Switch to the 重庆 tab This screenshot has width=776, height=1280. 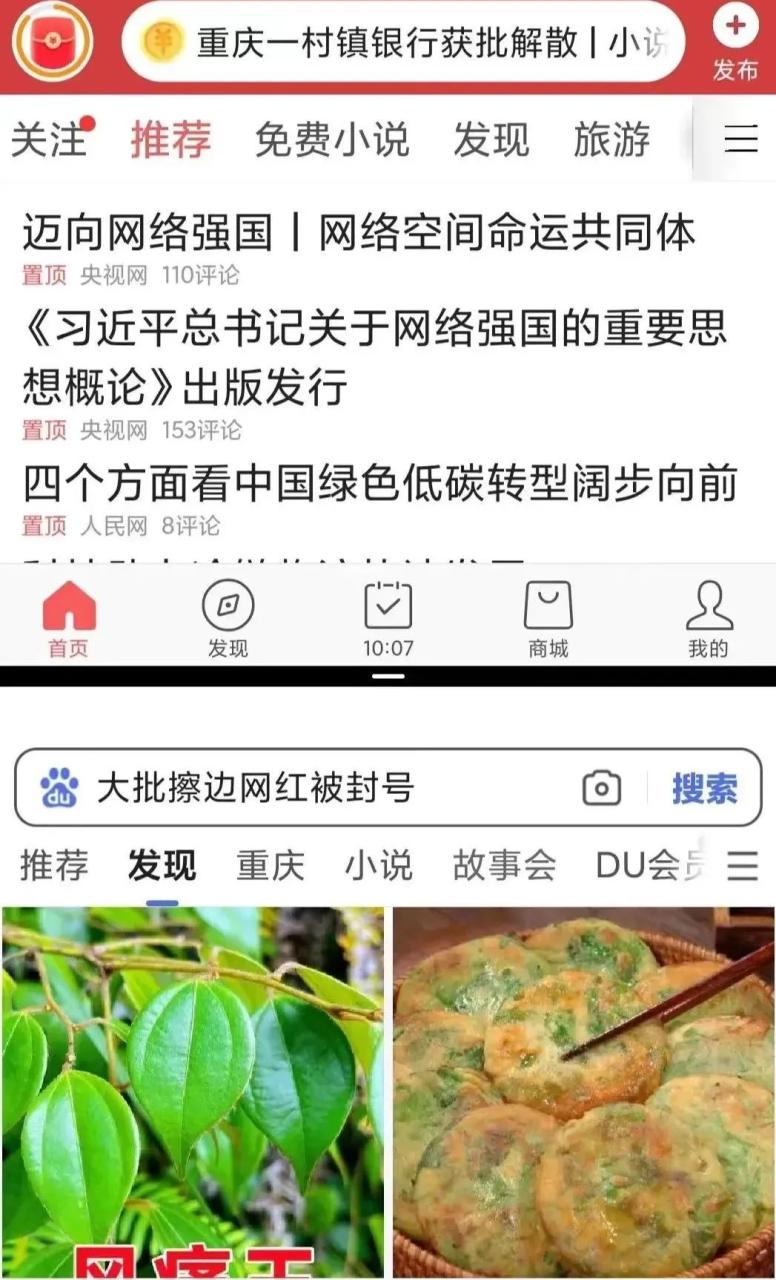[x=272, y=866]
